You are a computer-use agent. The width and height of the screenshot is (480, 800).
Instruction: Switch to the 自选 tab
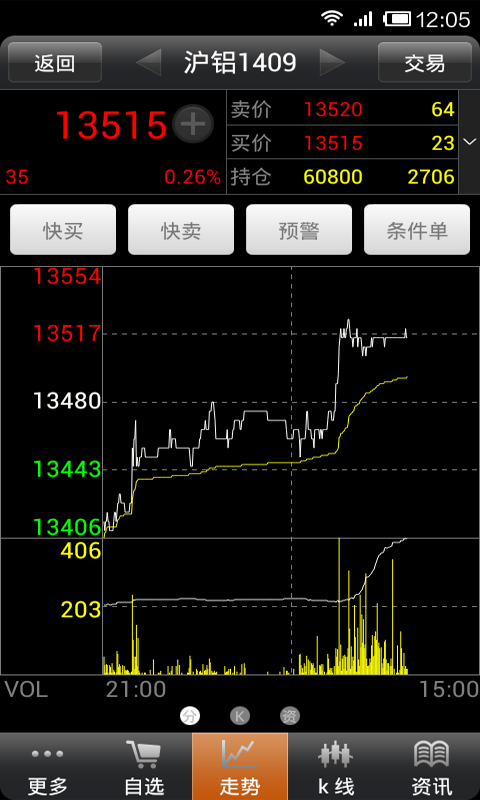(x=144, y=767)
